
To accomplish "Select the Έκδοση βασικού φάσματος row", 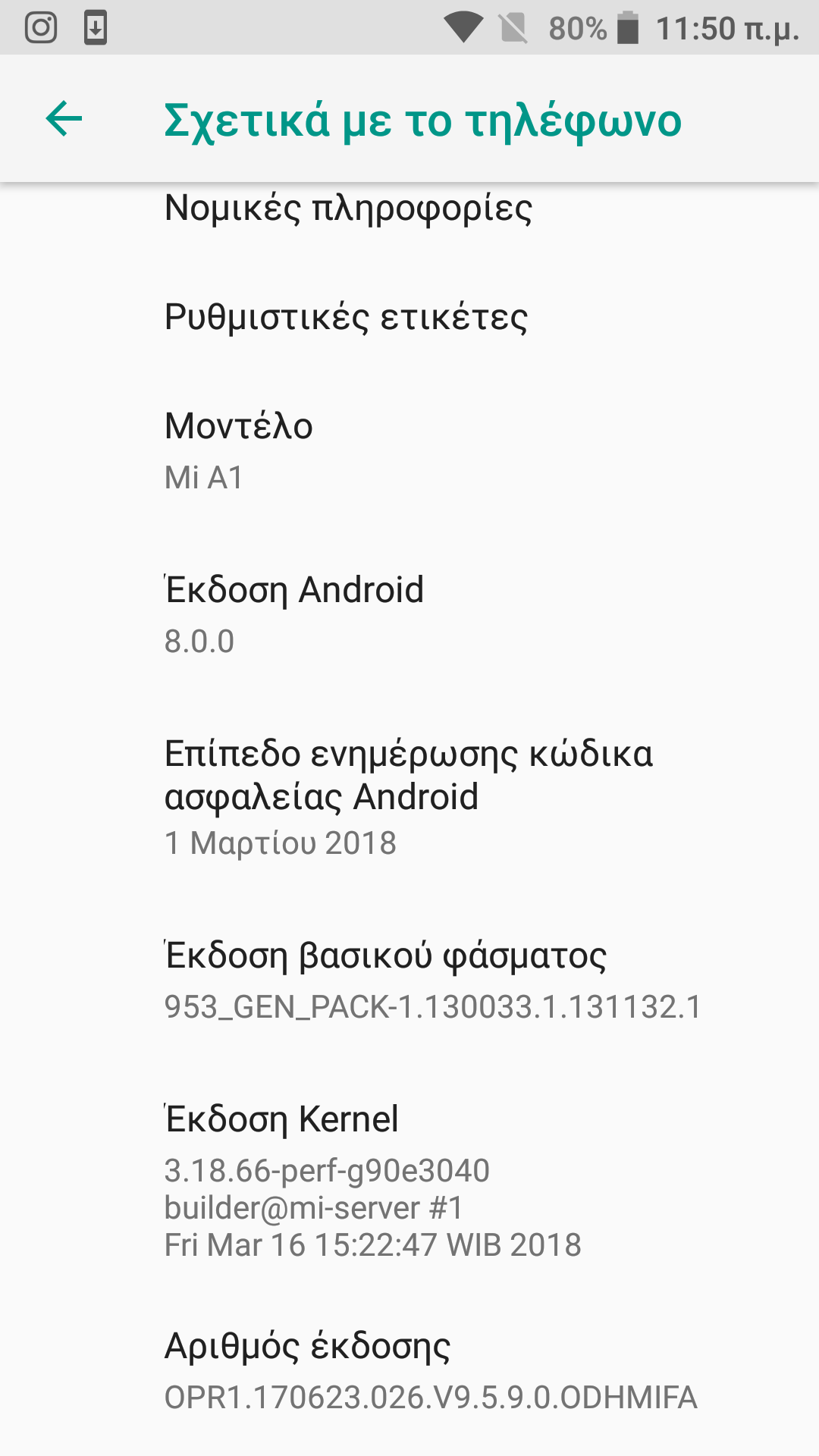I will (409, 980).
